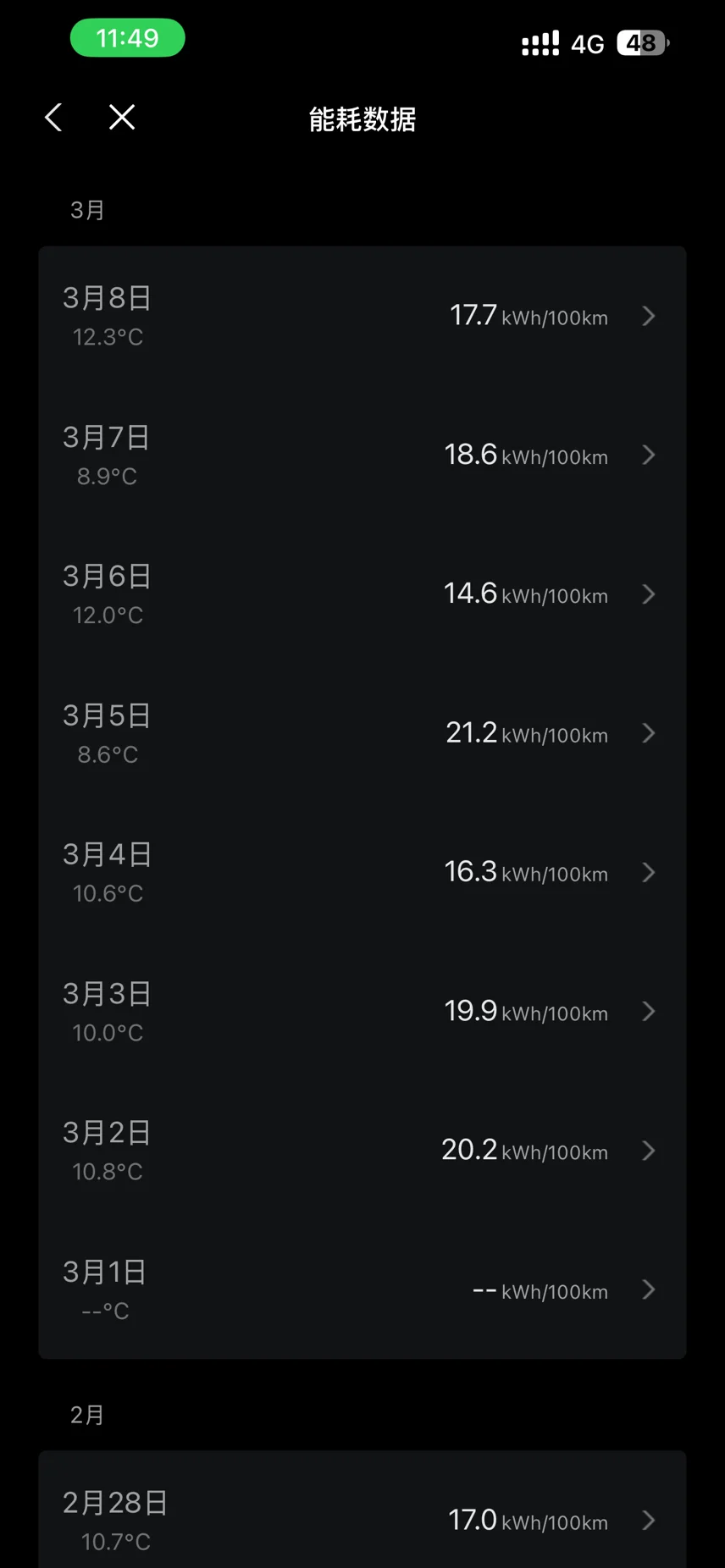Open the 3月6日 row with 14.6 kWh/100km
The image size is (725, 1568).
[362, 594]
